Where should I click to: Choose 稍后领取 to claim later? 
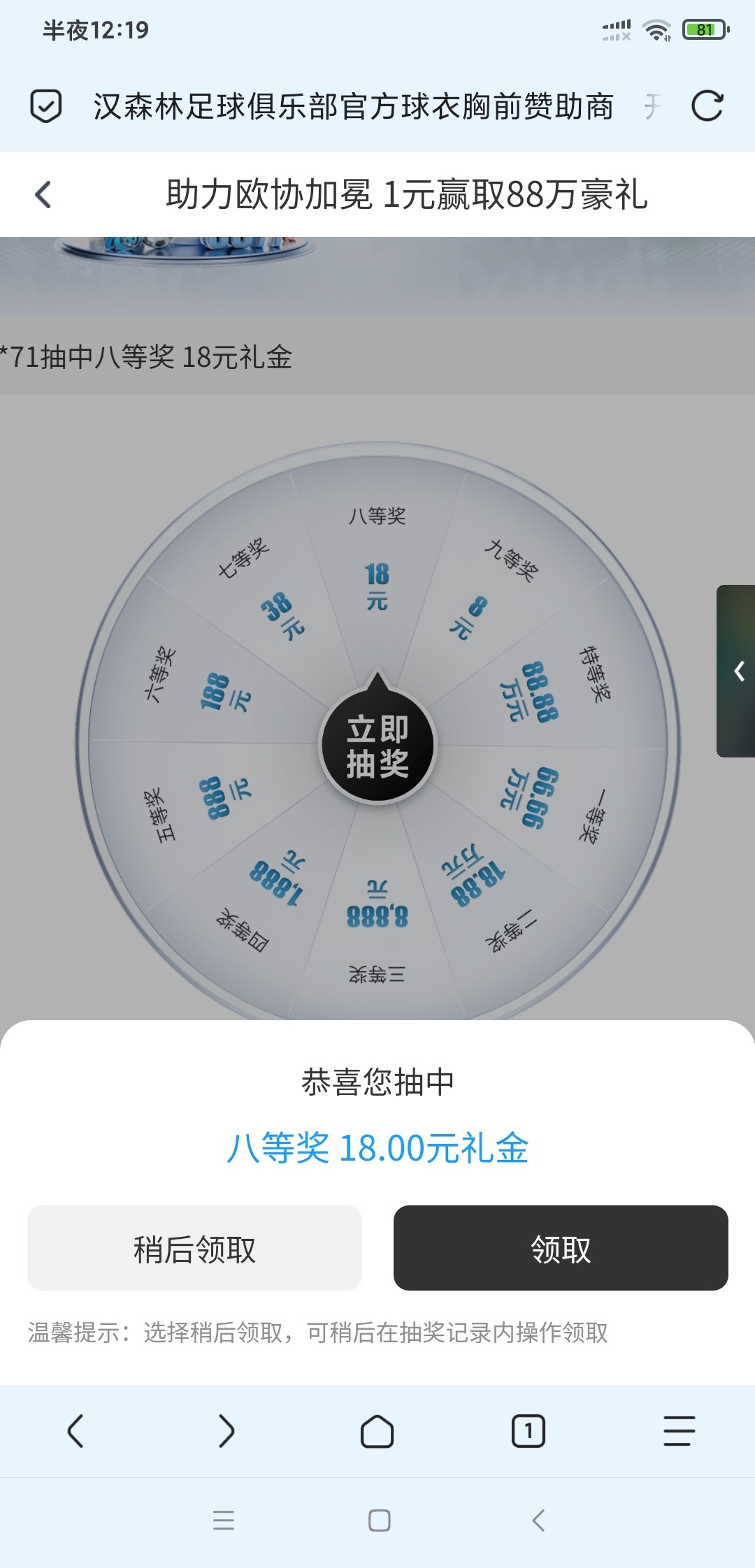click(x=194, y=1248)
